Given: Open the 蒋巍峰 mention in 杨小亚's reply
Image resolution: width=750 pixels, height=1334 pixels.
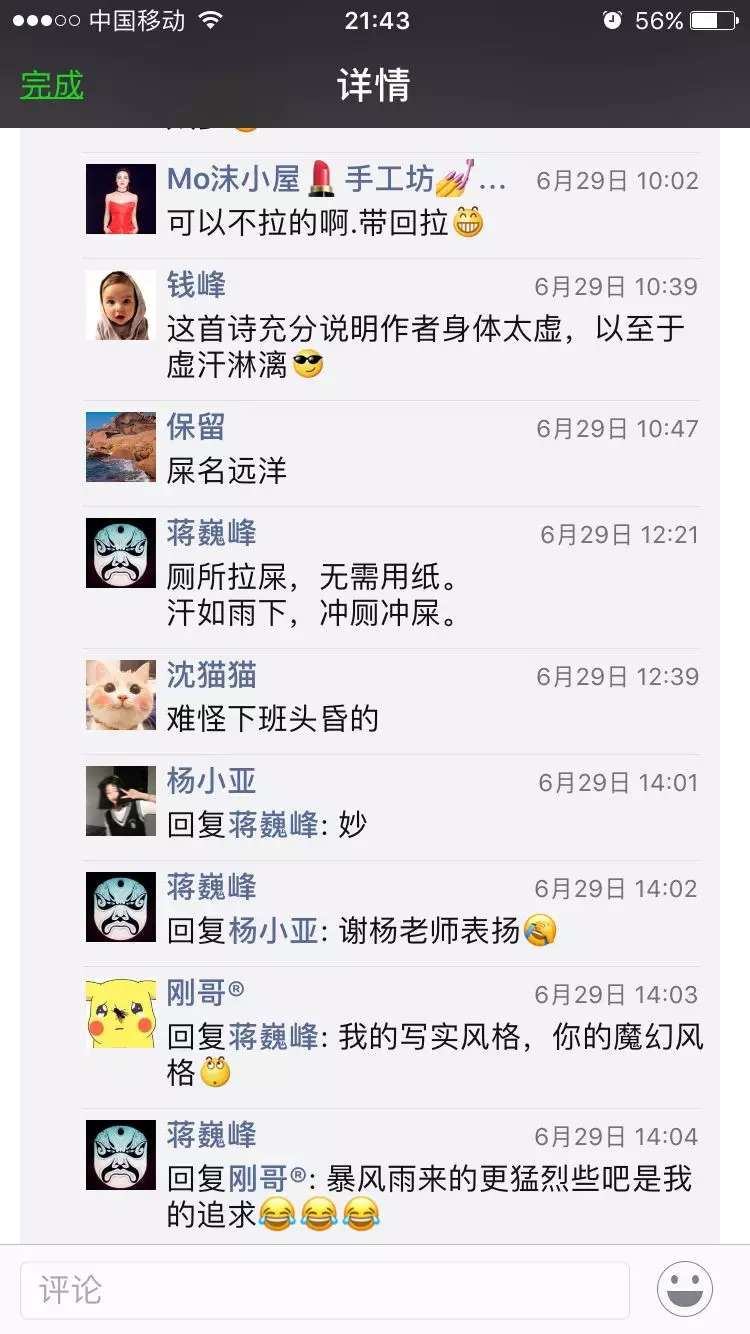Looking at the screenshot, I should click(273, 825).
